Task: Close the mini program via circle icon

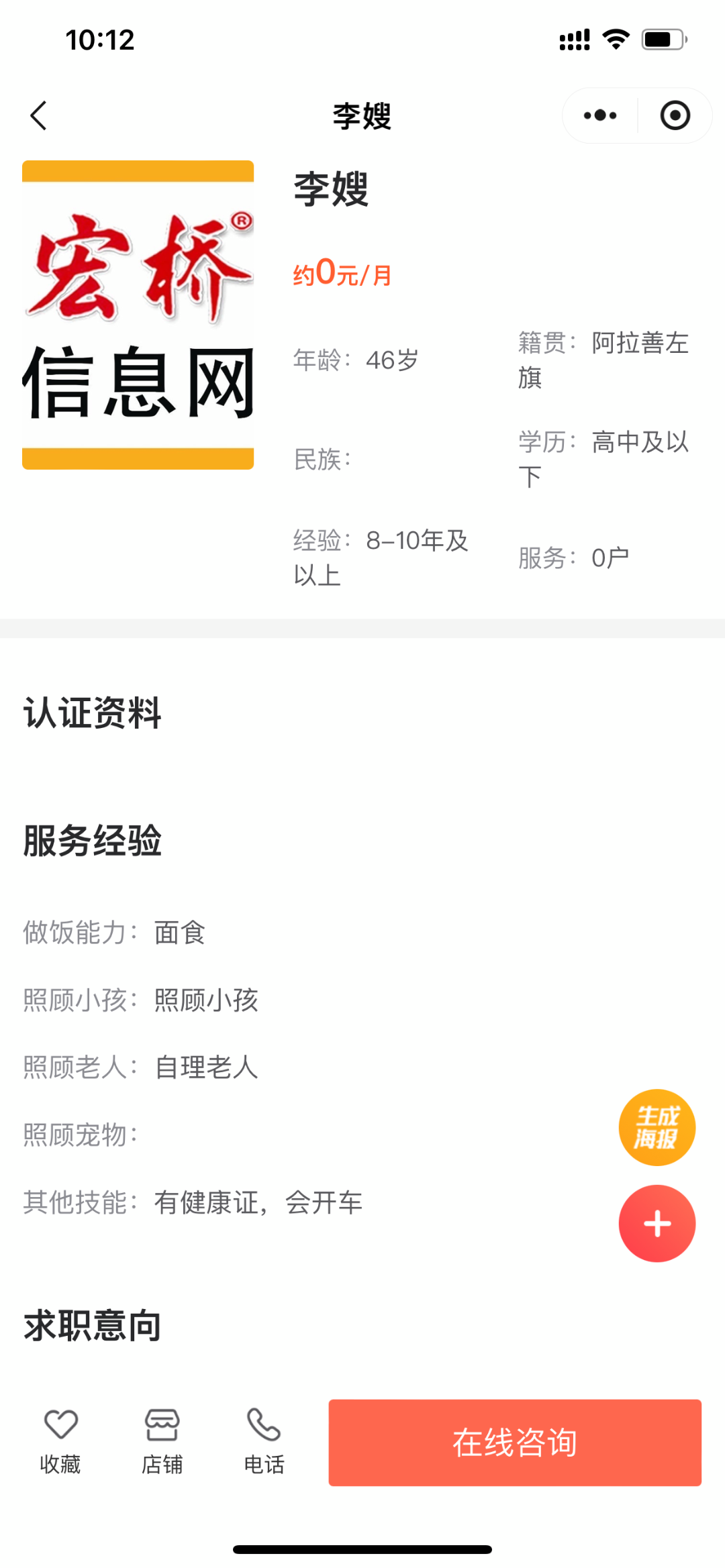Action: [675, 115]
